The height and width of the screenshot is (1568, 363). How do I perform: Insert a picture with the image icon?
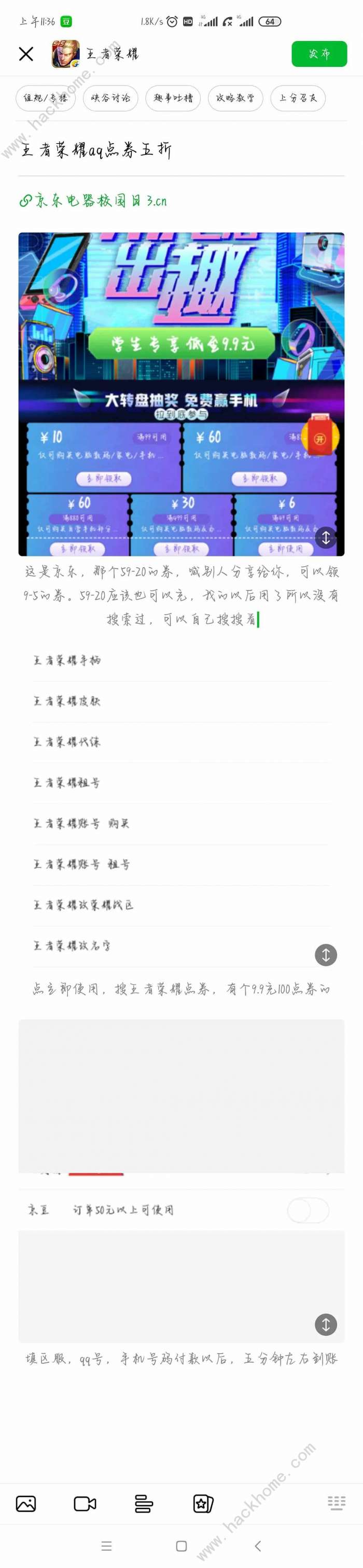[x=25, y=1504]
